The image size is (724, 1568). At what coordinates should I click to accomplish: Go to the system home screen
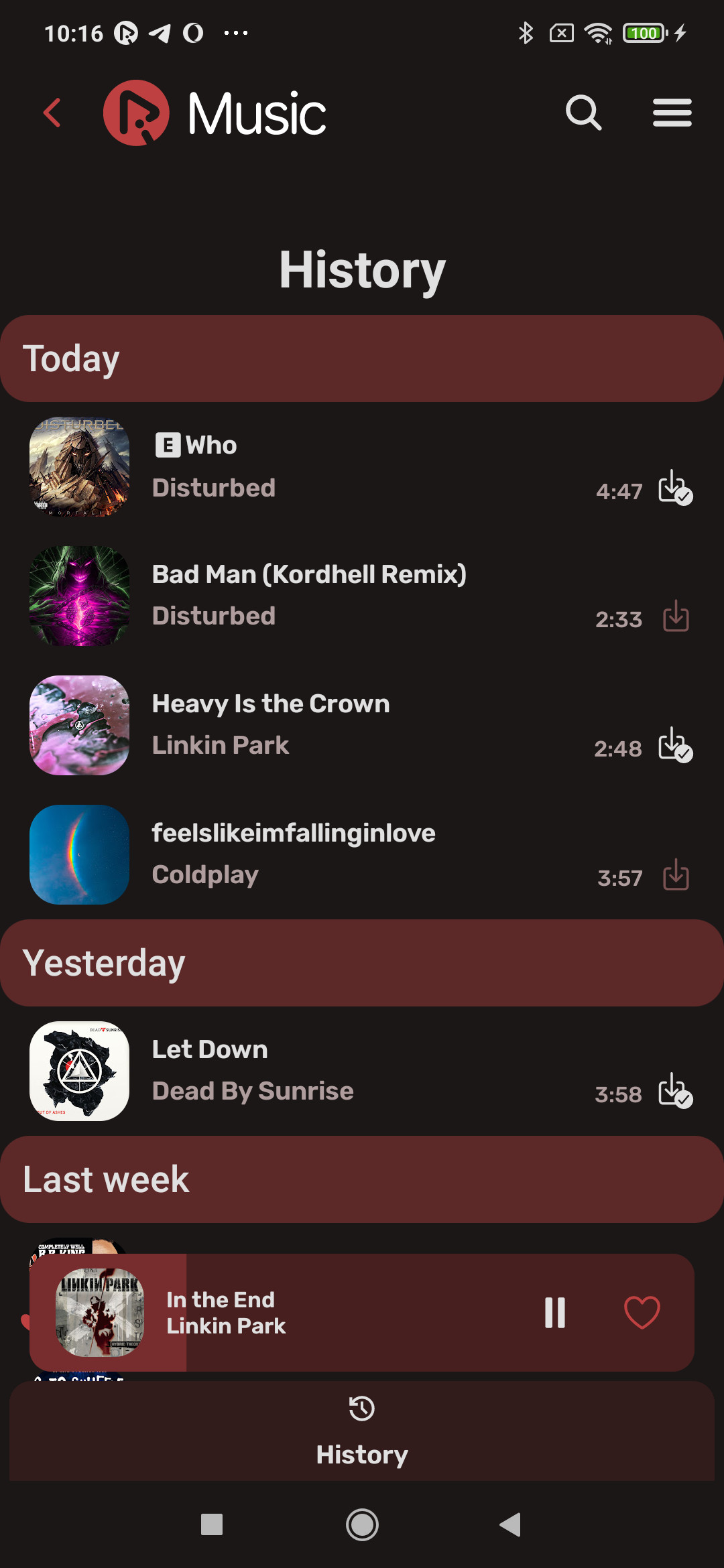pos(362,1525)
